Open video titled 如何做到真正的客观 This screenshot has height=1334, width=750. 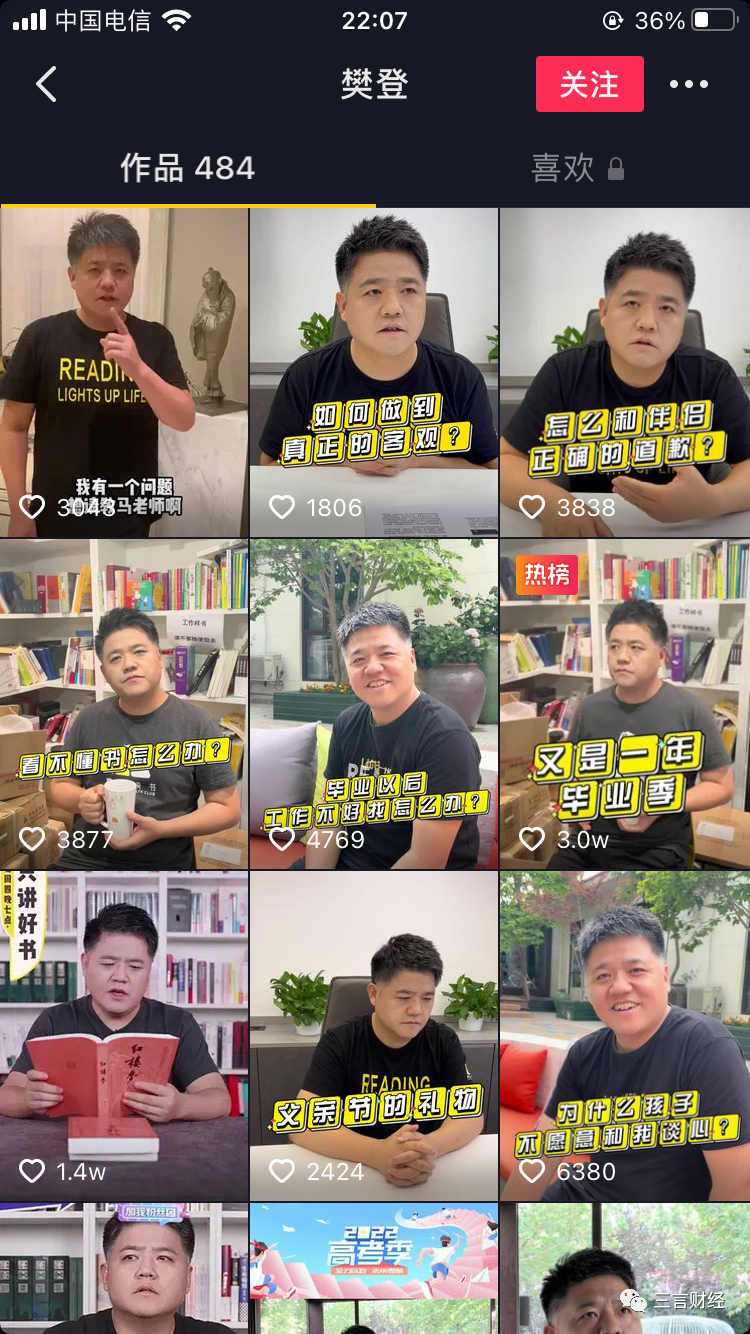pyautogui.click(x=374, y=372)
